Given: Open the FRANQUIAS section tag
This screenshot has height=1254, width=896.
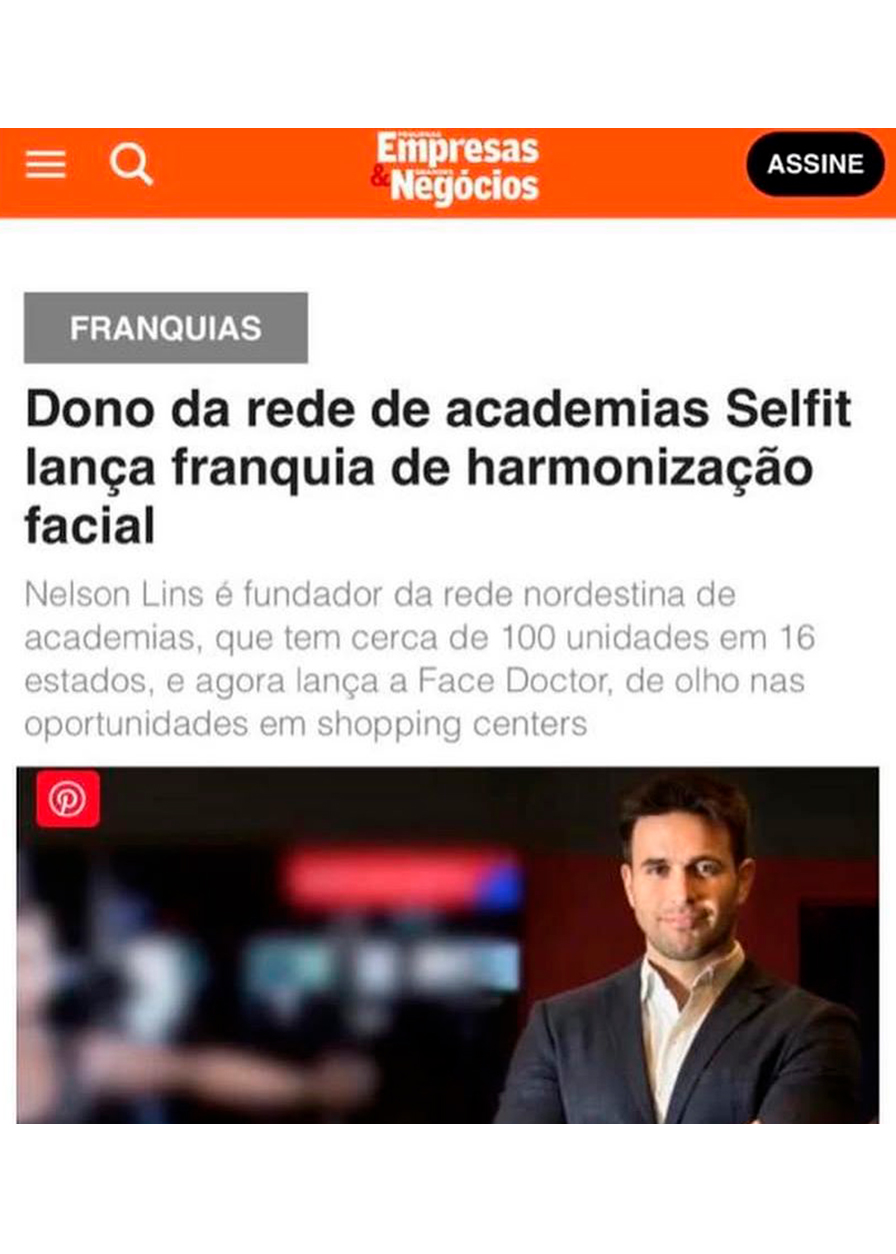Looking at the screenshot, I should [x=166, y=328].
